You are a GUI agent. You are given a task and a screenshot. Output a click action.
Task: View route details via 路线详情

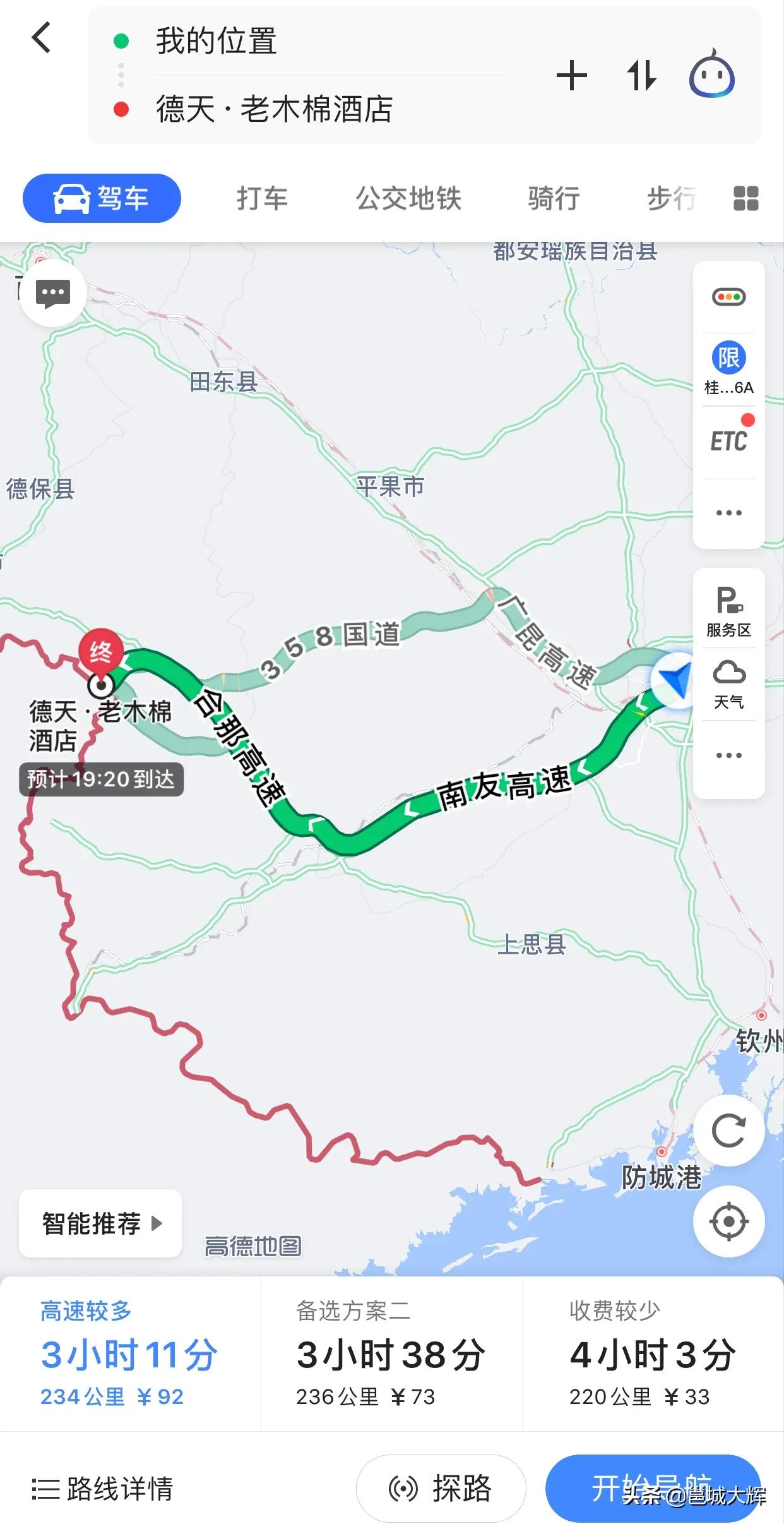pos(105,1487)
